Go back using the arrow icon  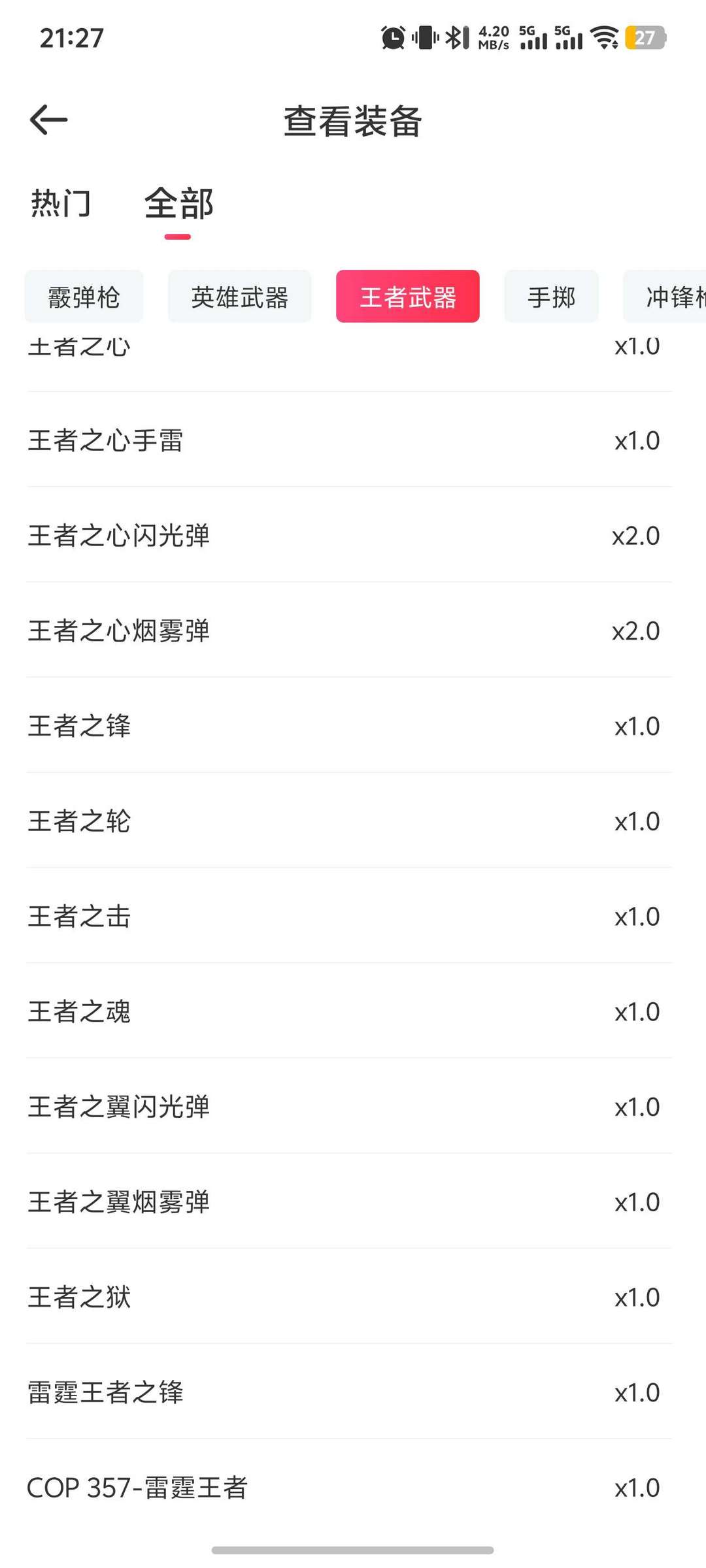[49, 120]
